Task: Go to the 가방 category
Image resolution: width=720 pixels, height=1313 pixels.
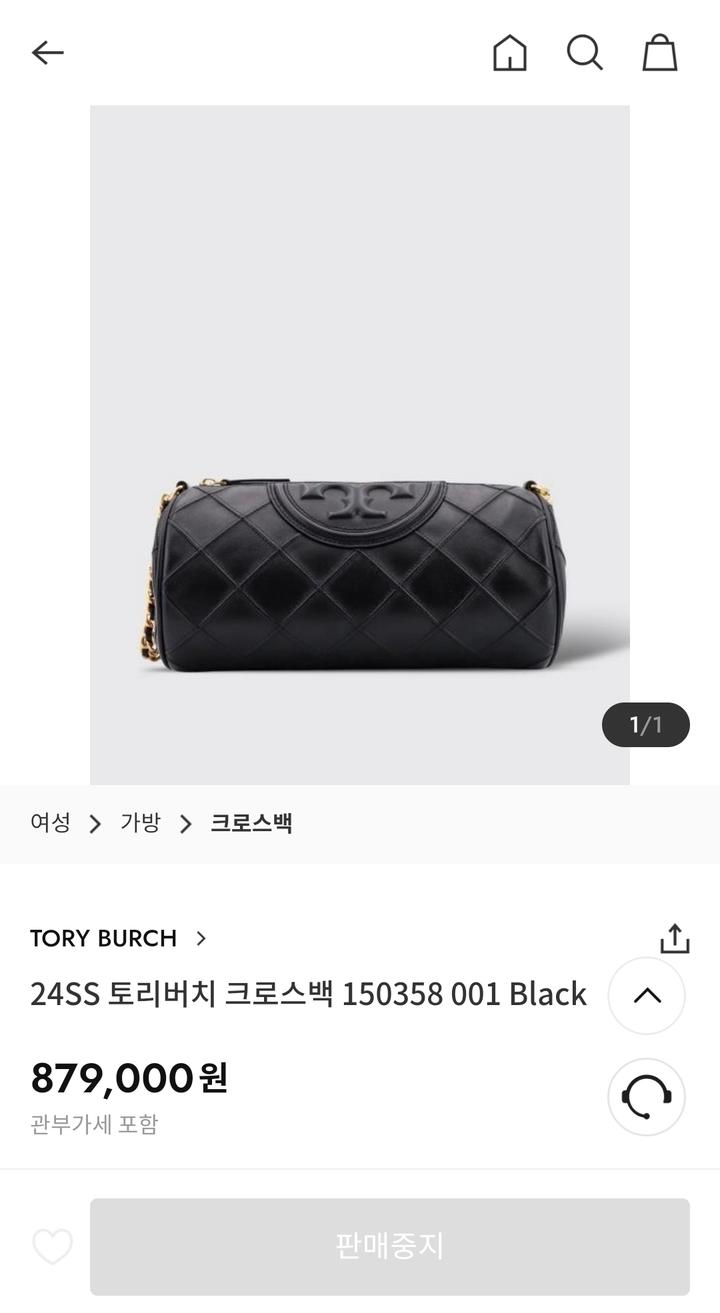Action: click(140, 824)
